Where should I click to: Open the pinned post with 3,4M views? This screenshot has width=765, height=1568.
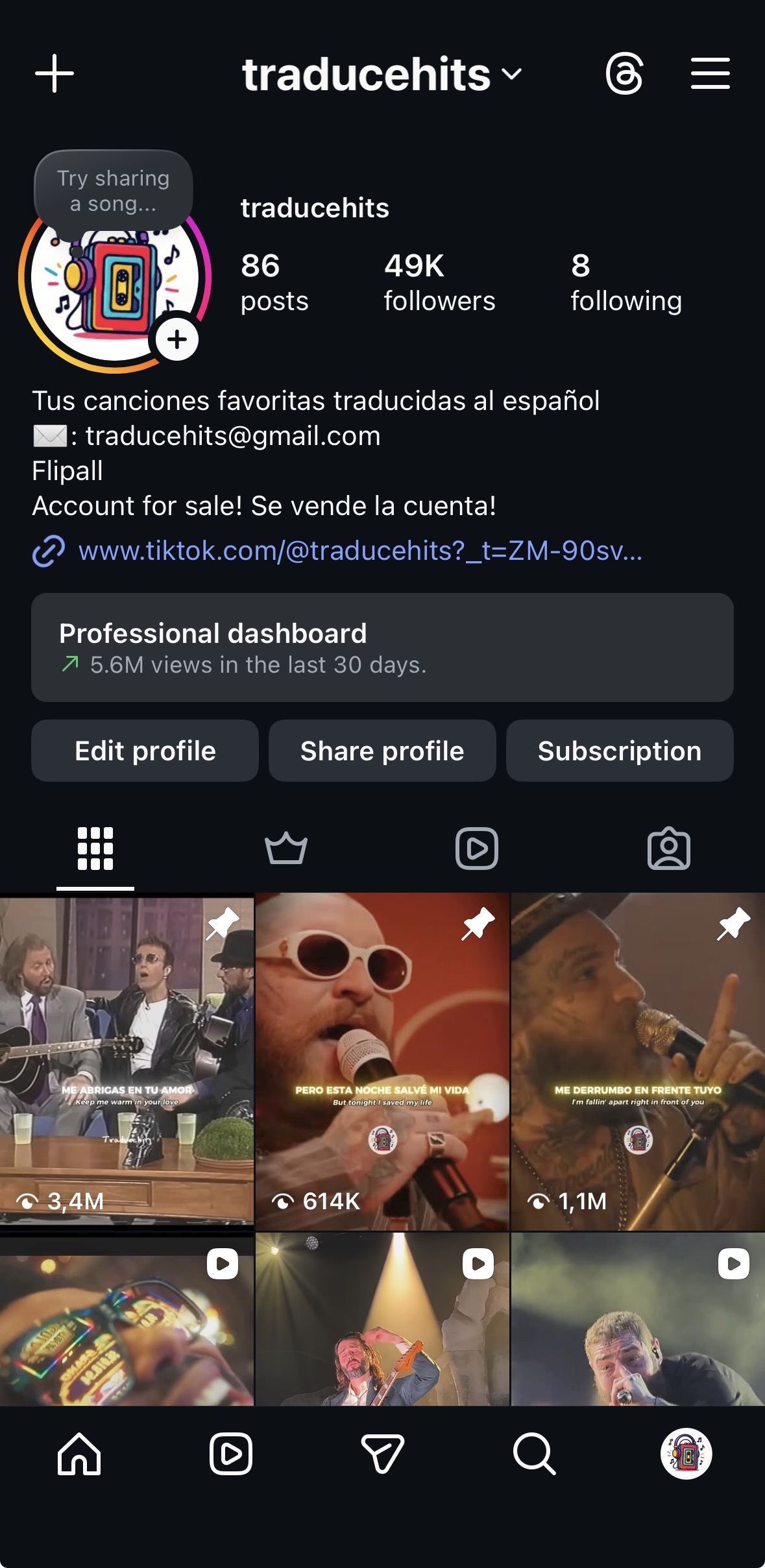click(x=127, y=1061)
